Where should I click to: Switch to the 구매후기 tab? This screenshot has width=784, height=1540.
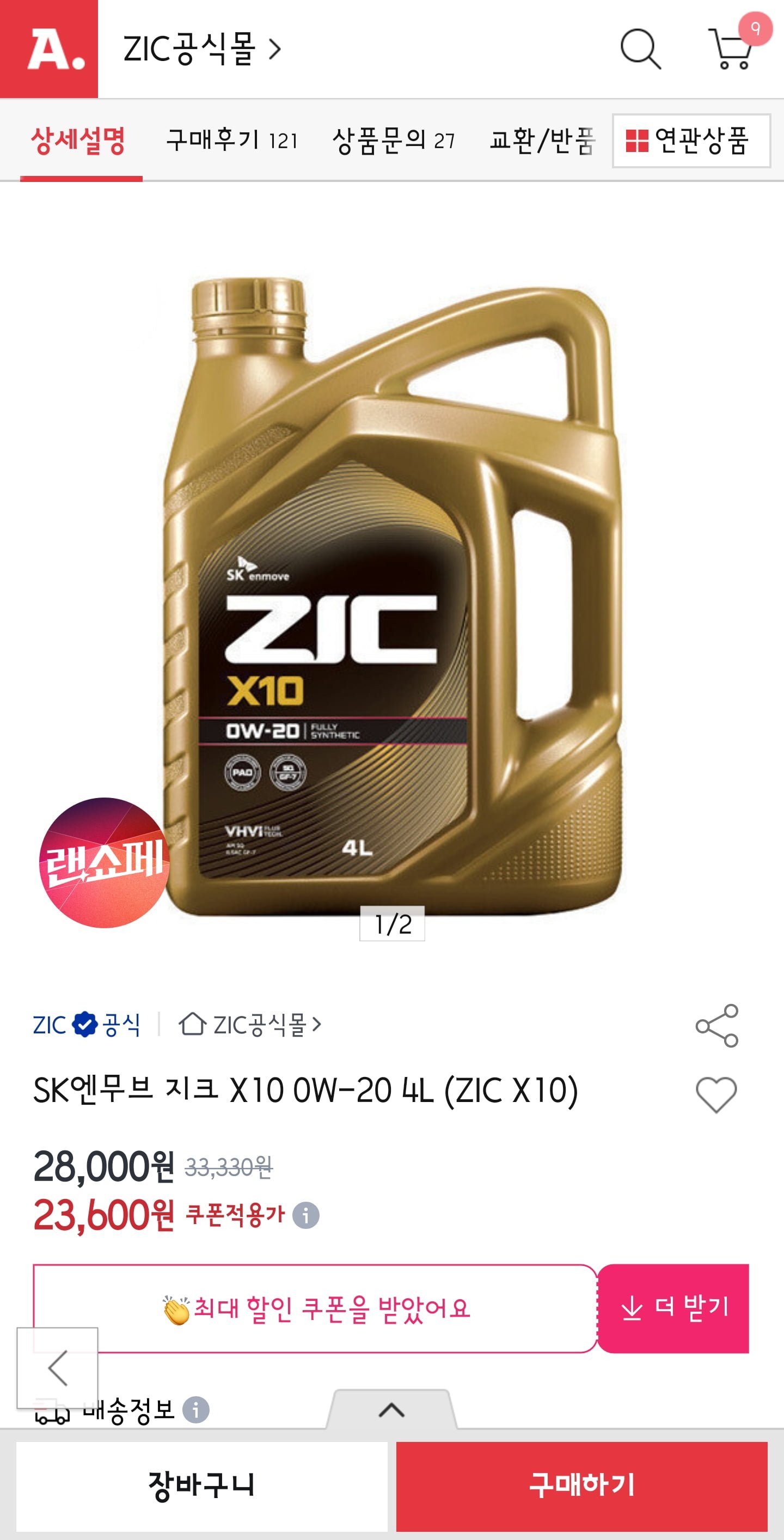click(x=231, y=141)
